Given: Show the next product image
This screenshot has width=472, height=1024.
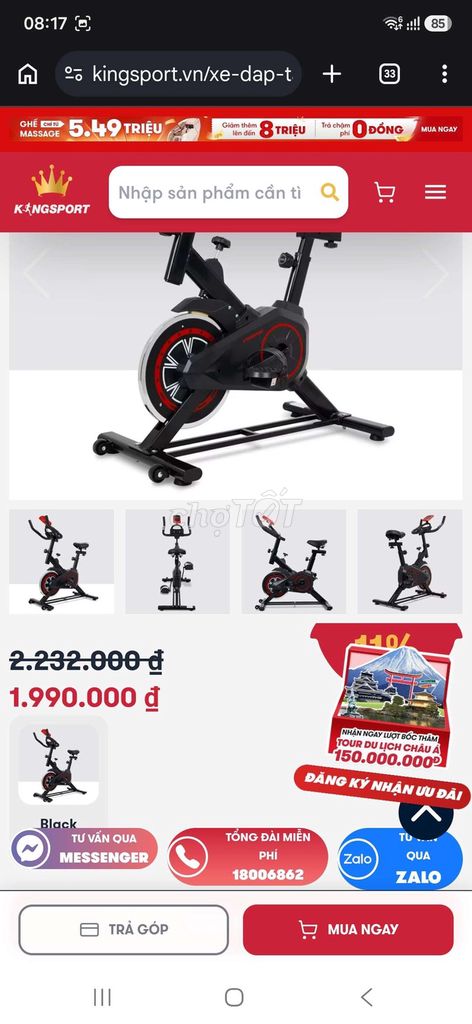Looking at the screenshot, I should coord(435,272).
